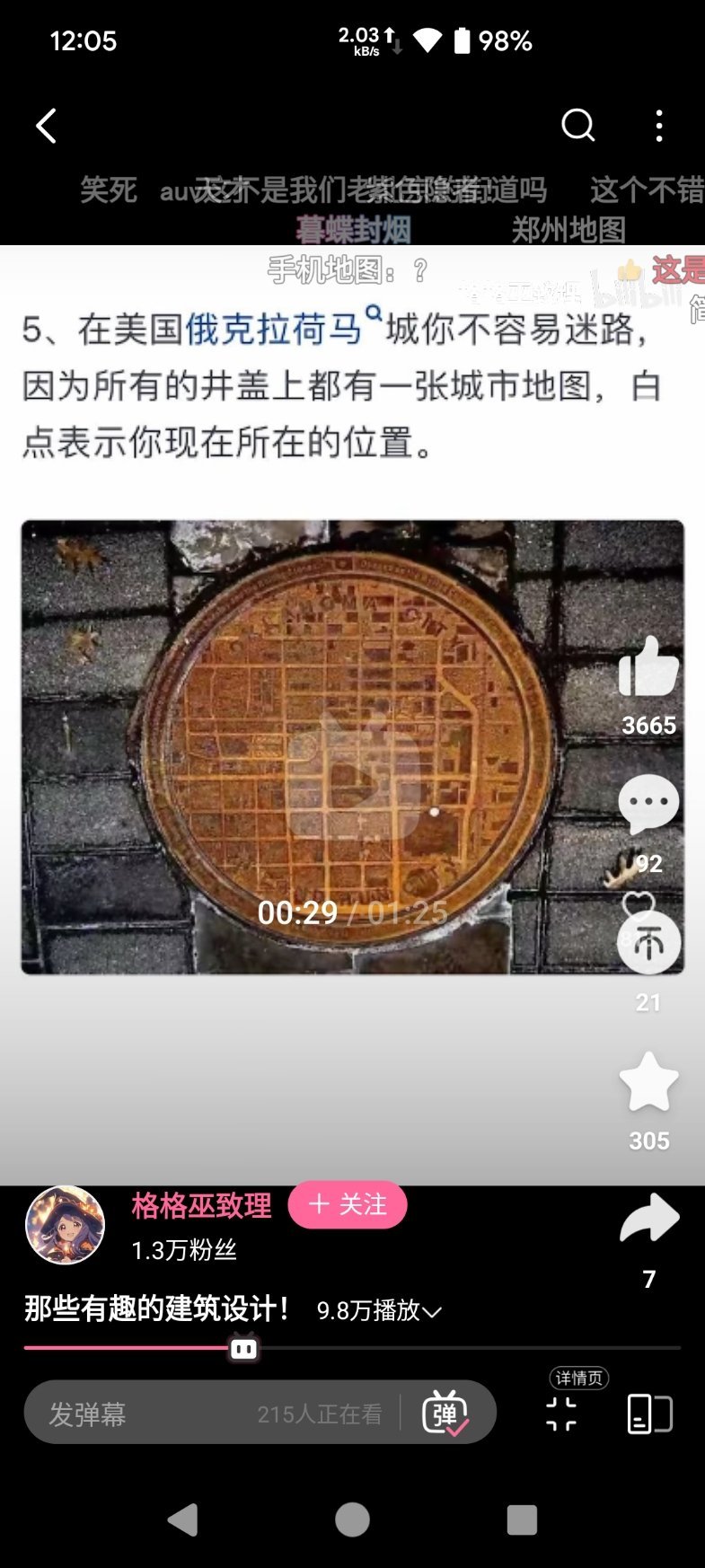Open the three-dot overflow menu
The width and height of the screenshot is (705, 1568).
point(659,126)
